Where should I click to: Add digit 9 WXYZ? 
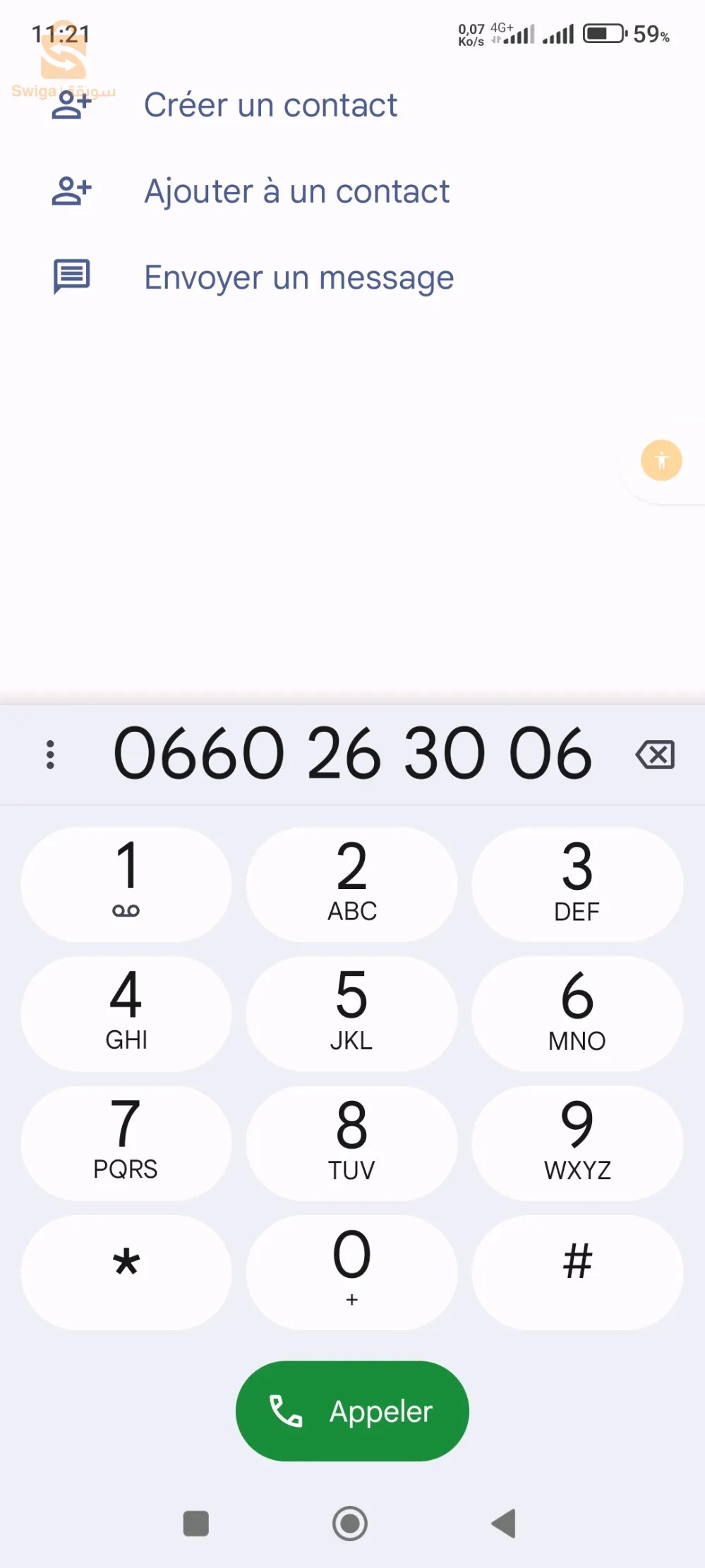[x=577, y=1143]
